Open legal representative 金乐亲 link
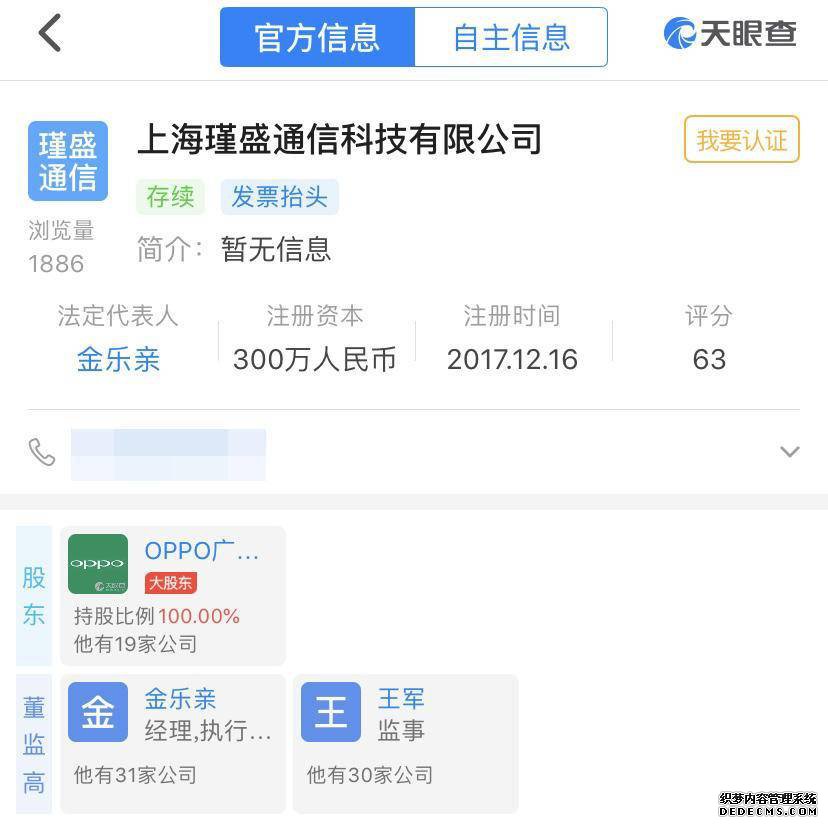 point(118,359)
